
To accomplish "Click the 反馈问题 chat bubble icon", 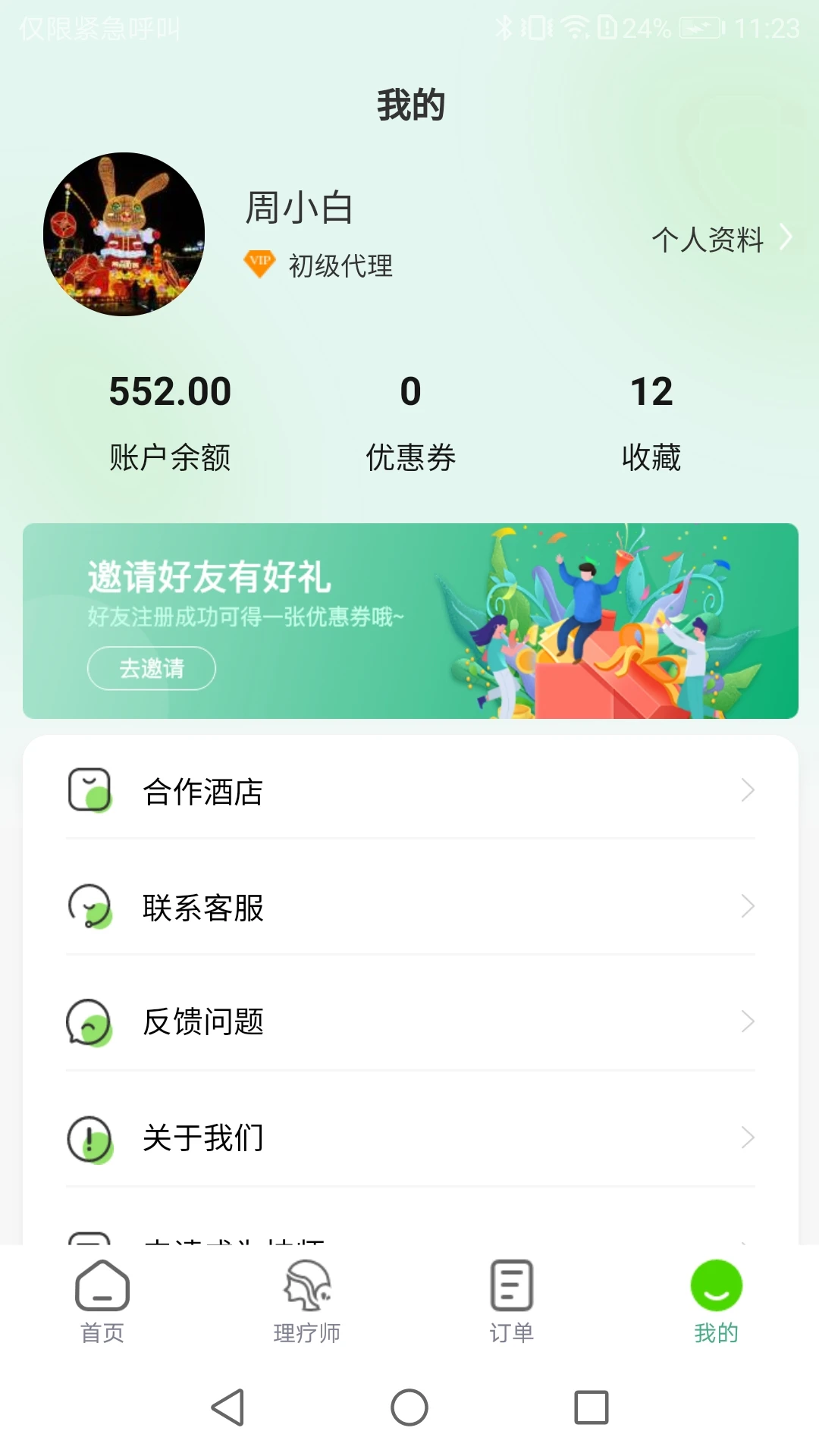I will [91, 1022].
